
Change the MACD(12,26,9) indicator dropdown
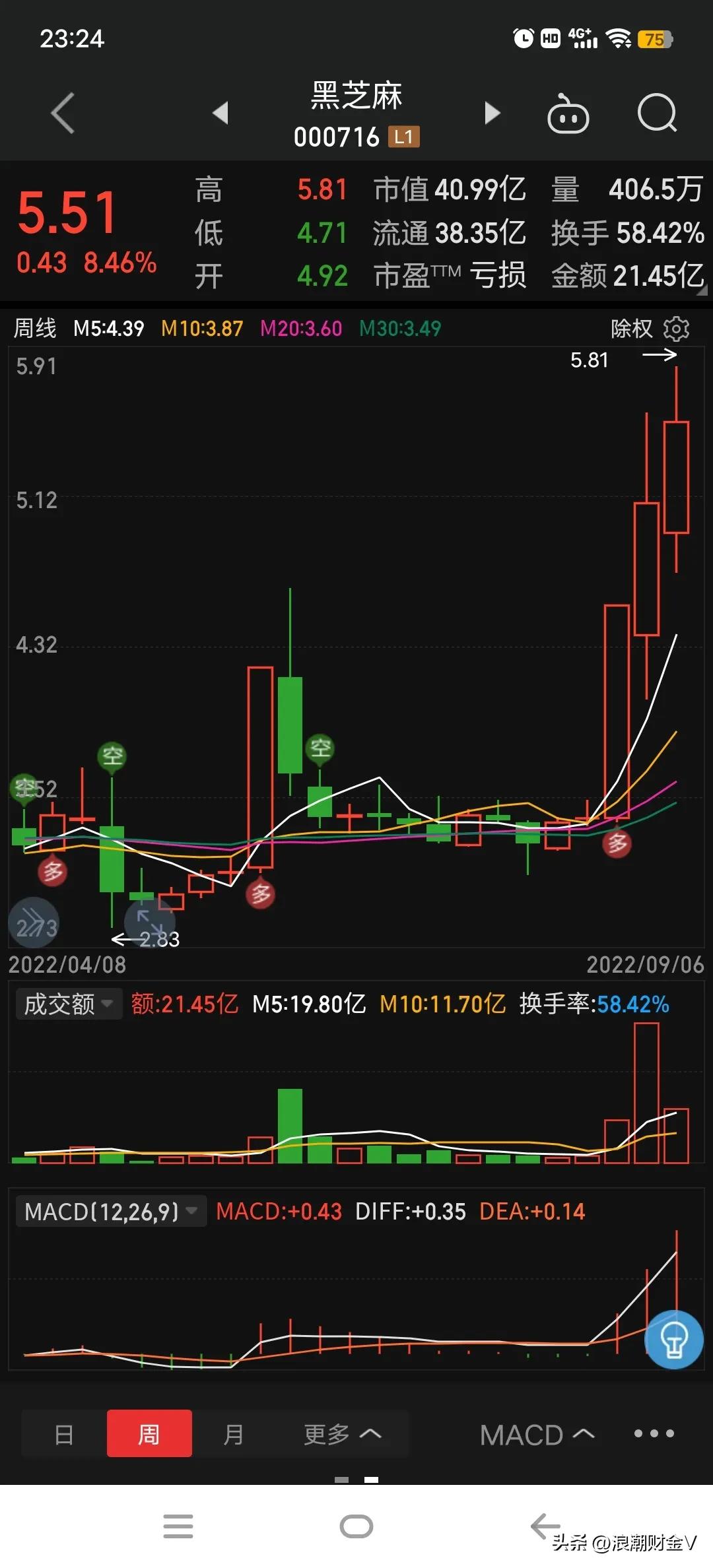tap(111, 1211)
